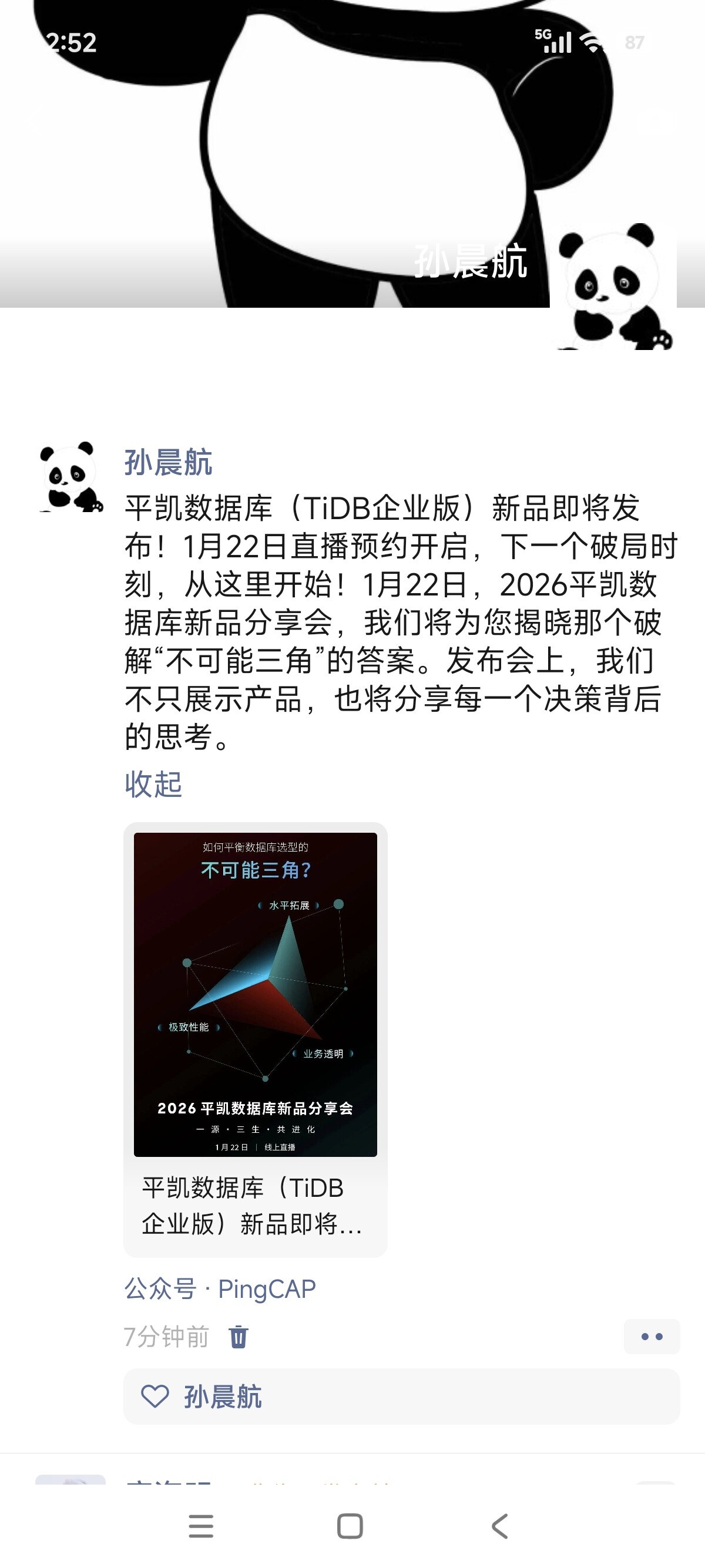
Task: Open the large panda profile avatar on cover
Action: coord(613,286)
